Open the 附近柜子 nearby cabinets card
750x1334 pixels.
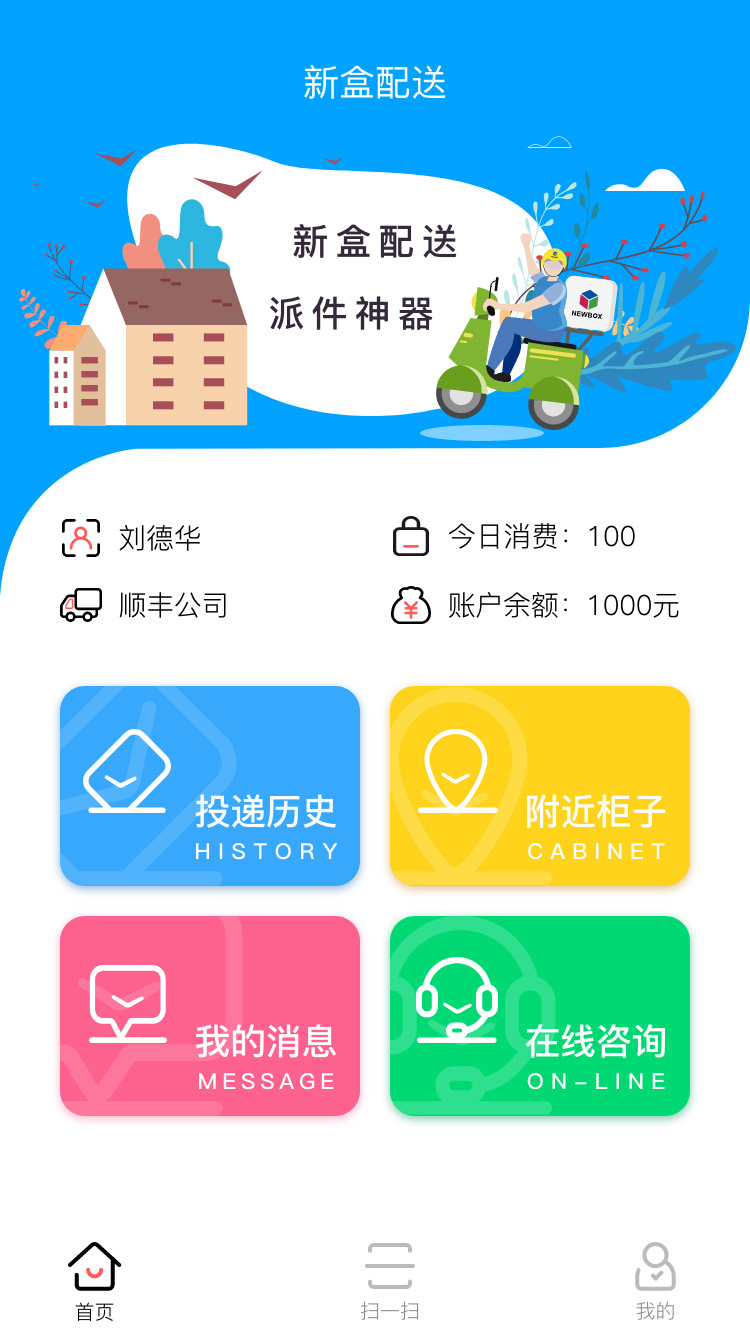tap(539, 786)
